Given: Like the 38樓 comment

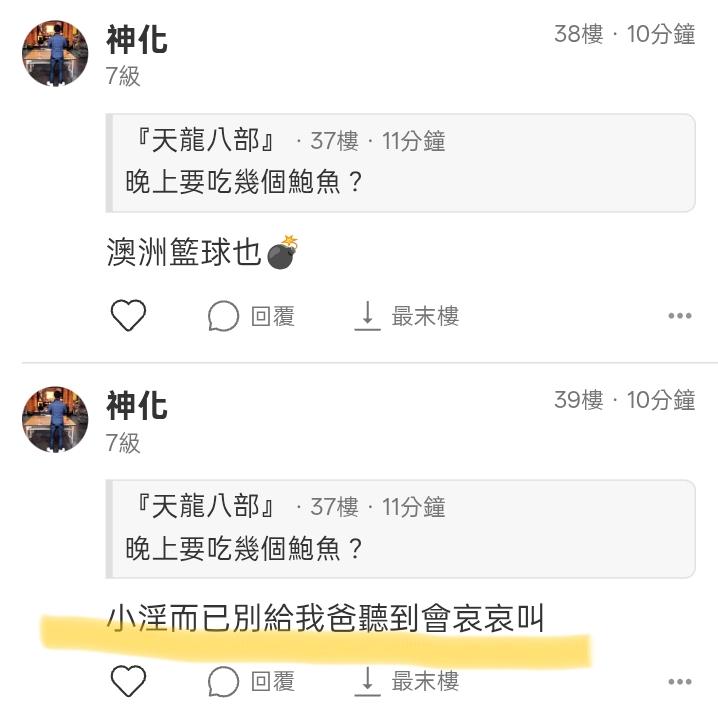Looking at the screenshot, I should point(128,316).
